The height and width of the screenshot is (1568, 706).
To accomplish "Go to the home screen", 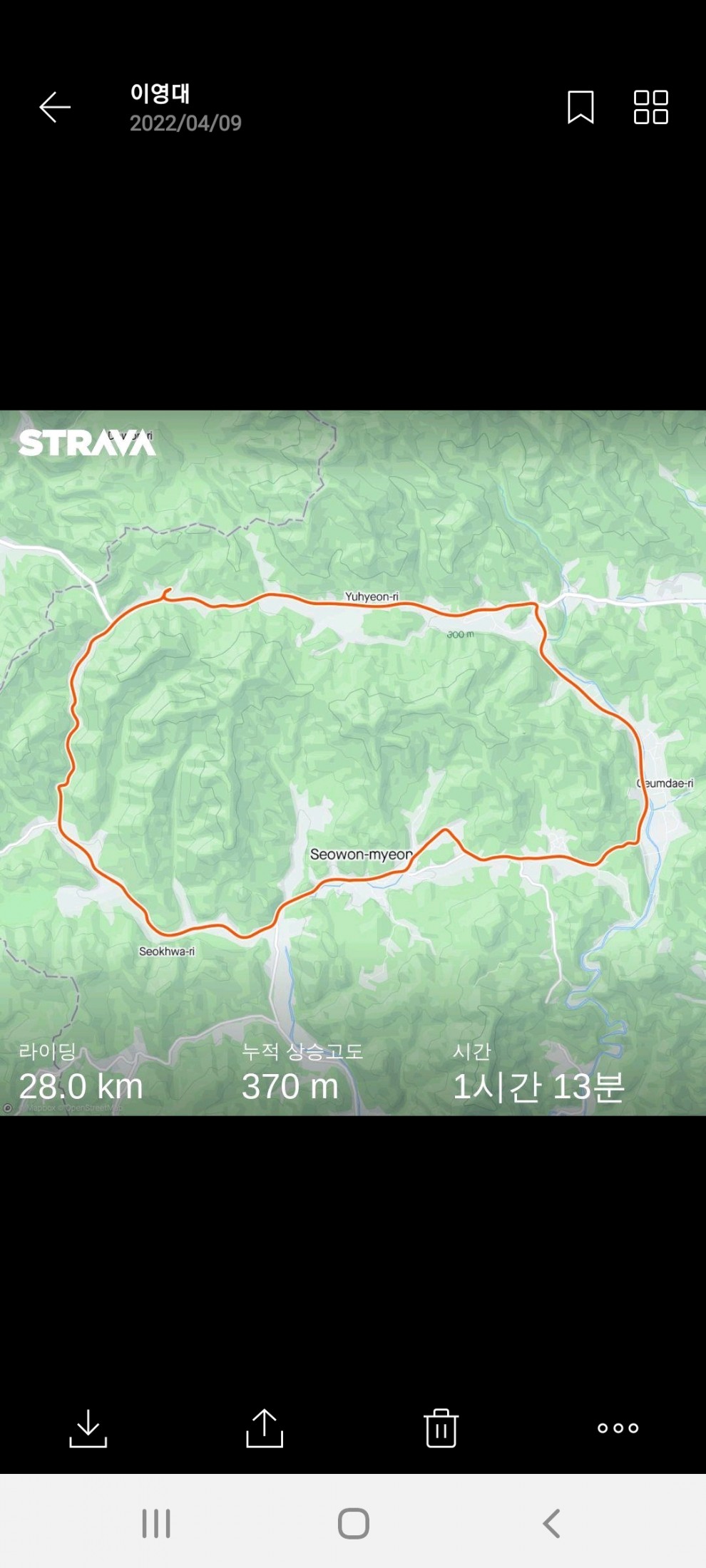I will [353, 1524].
